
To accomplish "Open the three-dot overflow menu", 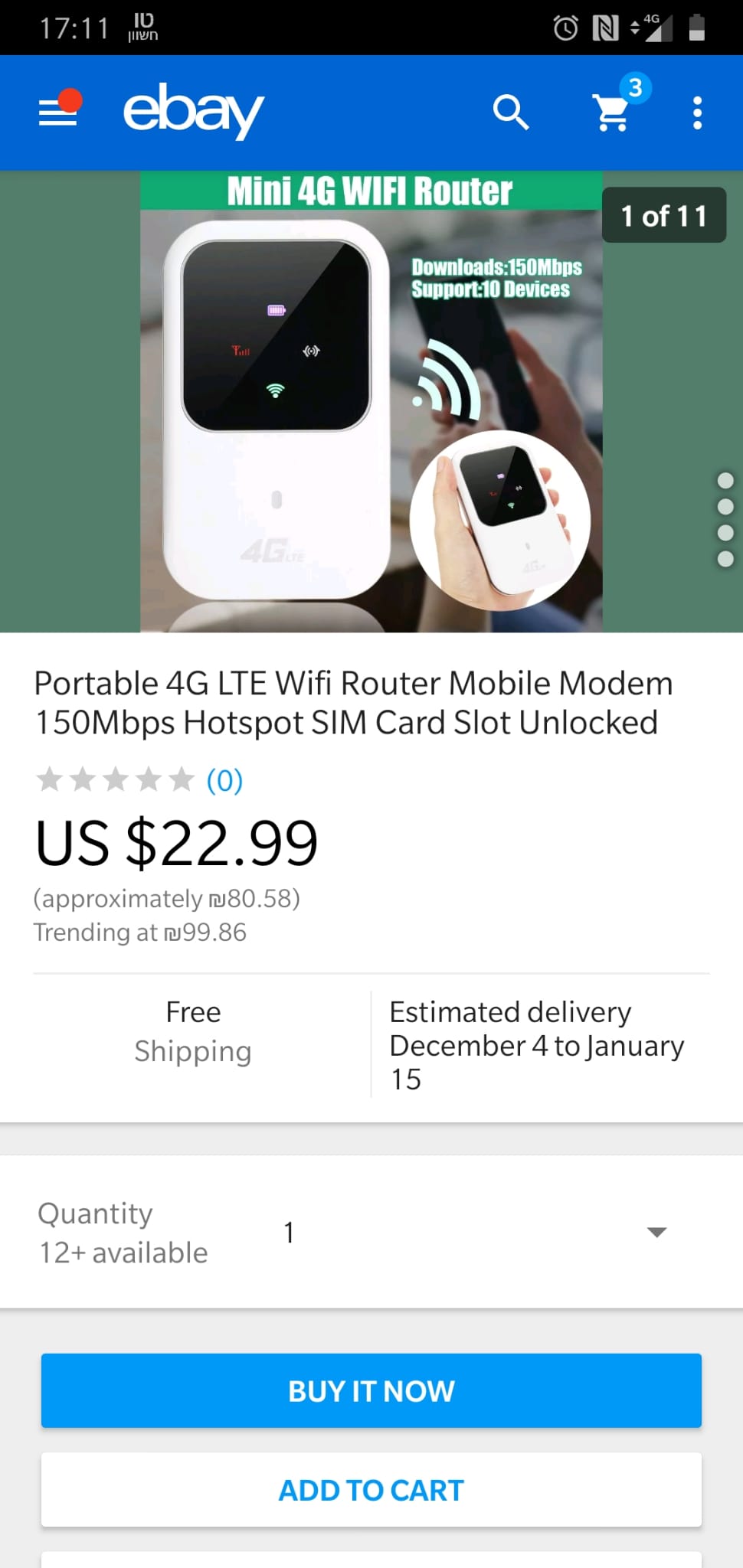I will click(x=696, y=113).
